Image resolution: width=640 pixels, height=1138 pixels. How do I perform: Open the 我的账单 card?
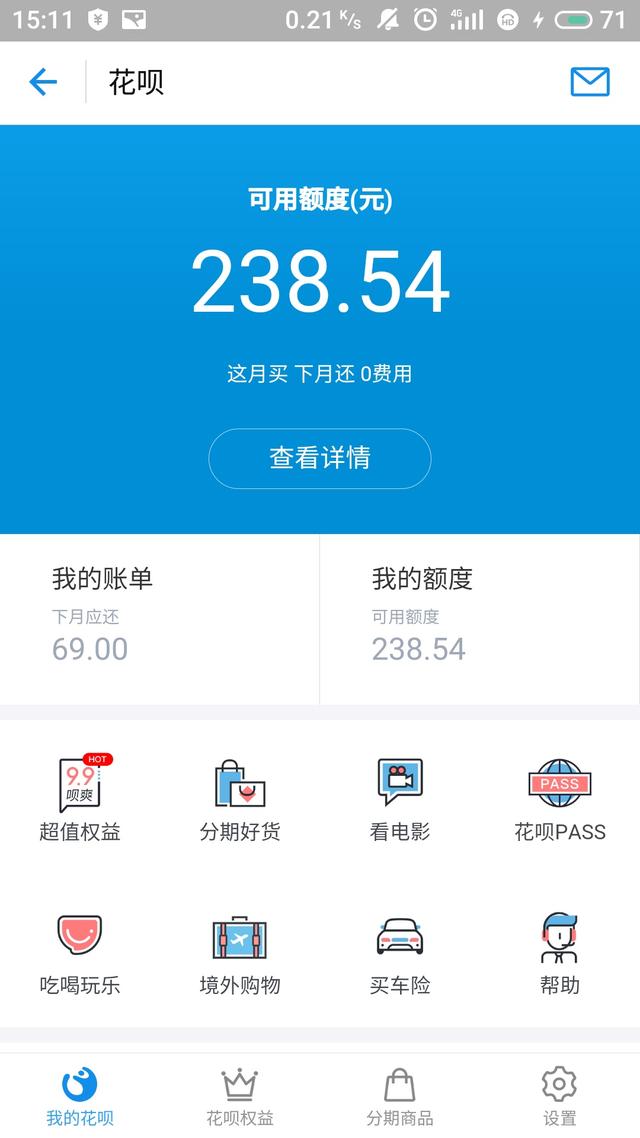pos(160,619)
